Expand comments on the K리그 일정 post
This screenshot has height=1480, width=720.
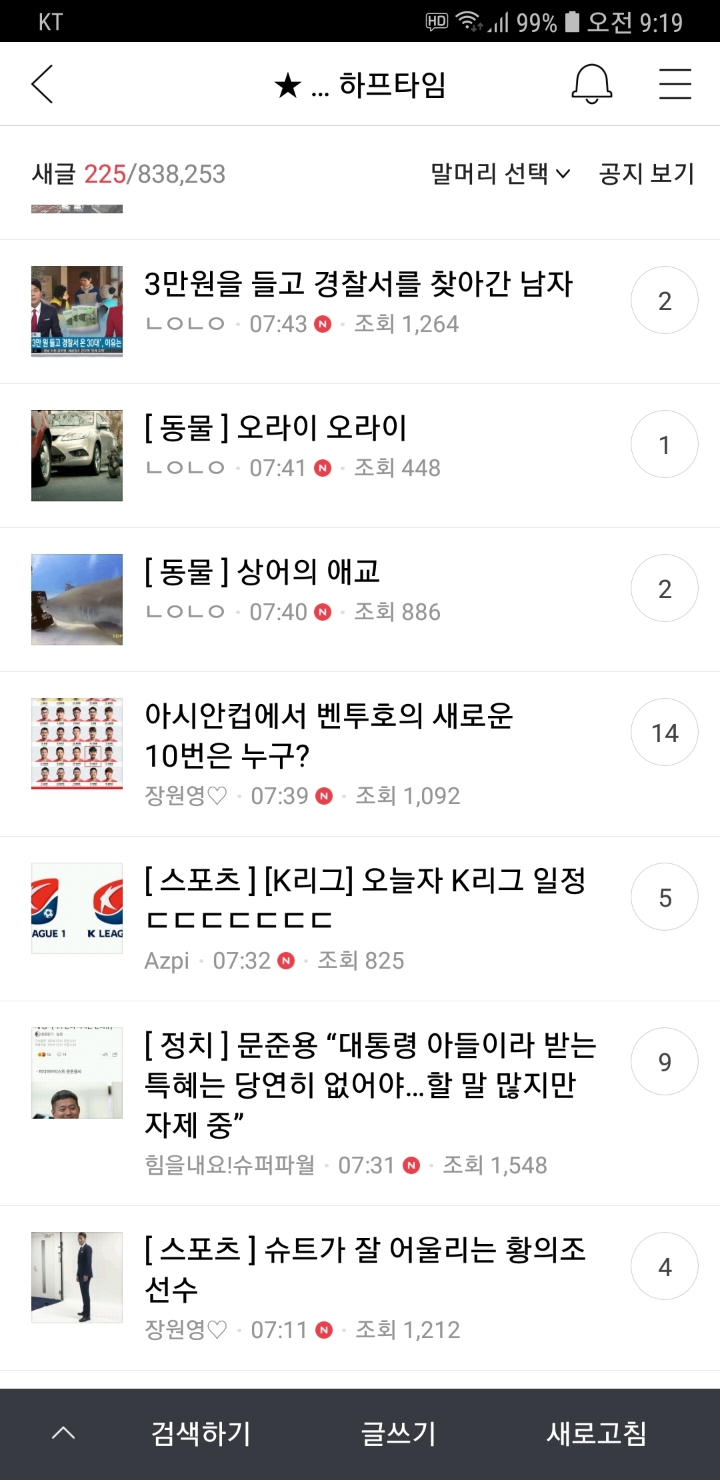pyautogui.click(x=664, y=897)
